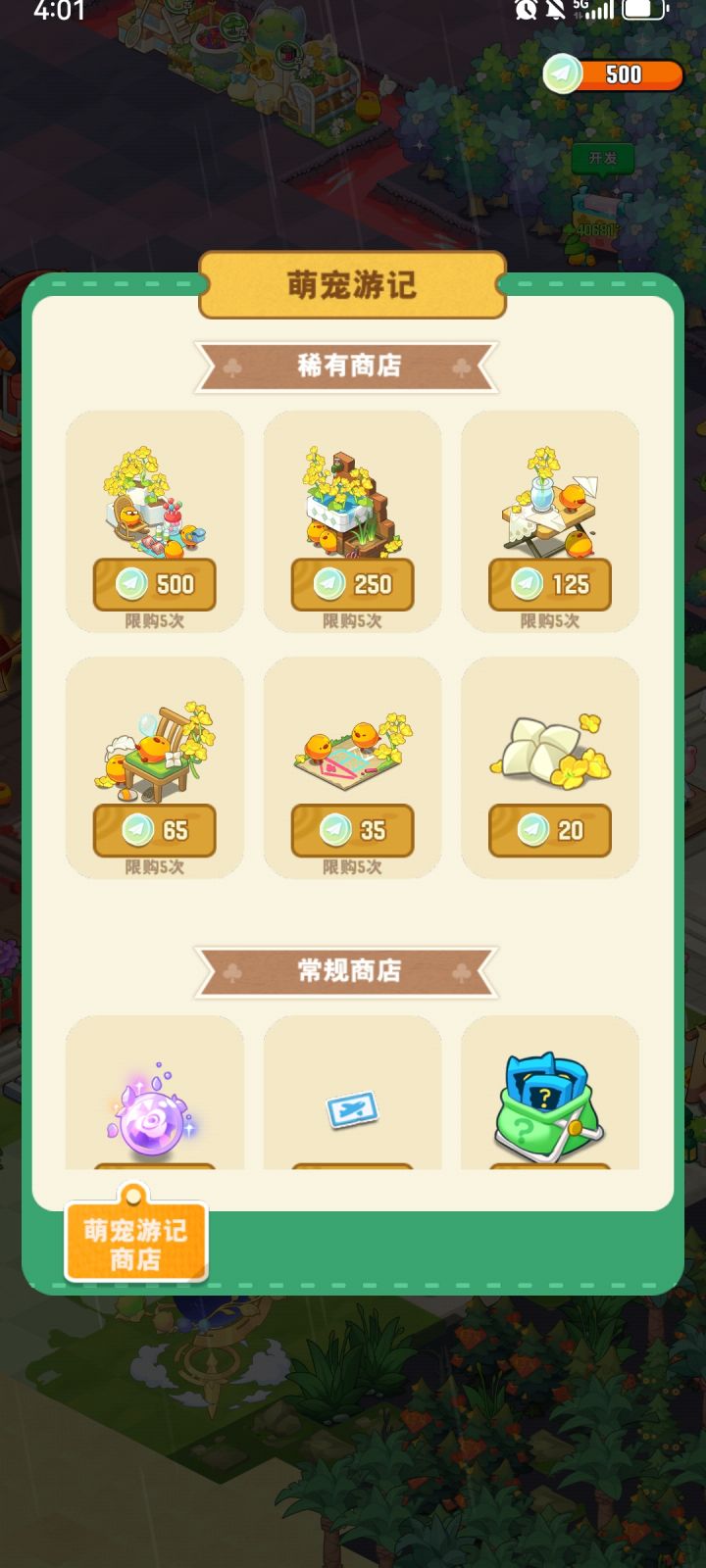Select the 萌宠游记商店 tab
Image resolution: width=706 pixels, height=1568 pixels.
tap(134, 1245)
